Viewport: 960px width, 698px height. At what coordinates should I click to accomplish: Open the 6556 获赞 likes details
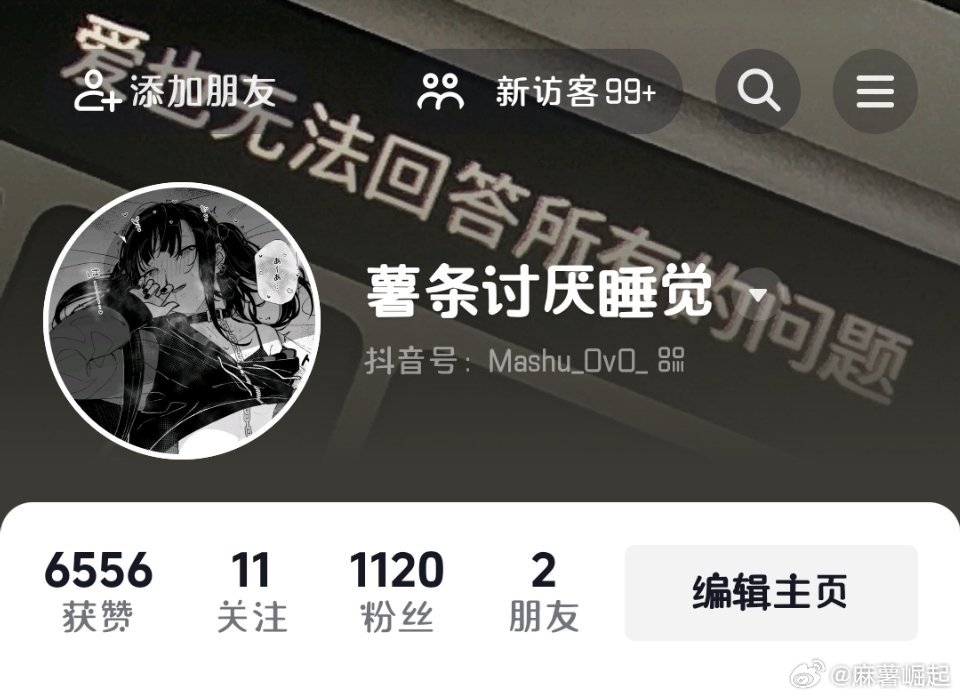click(98, 592)
